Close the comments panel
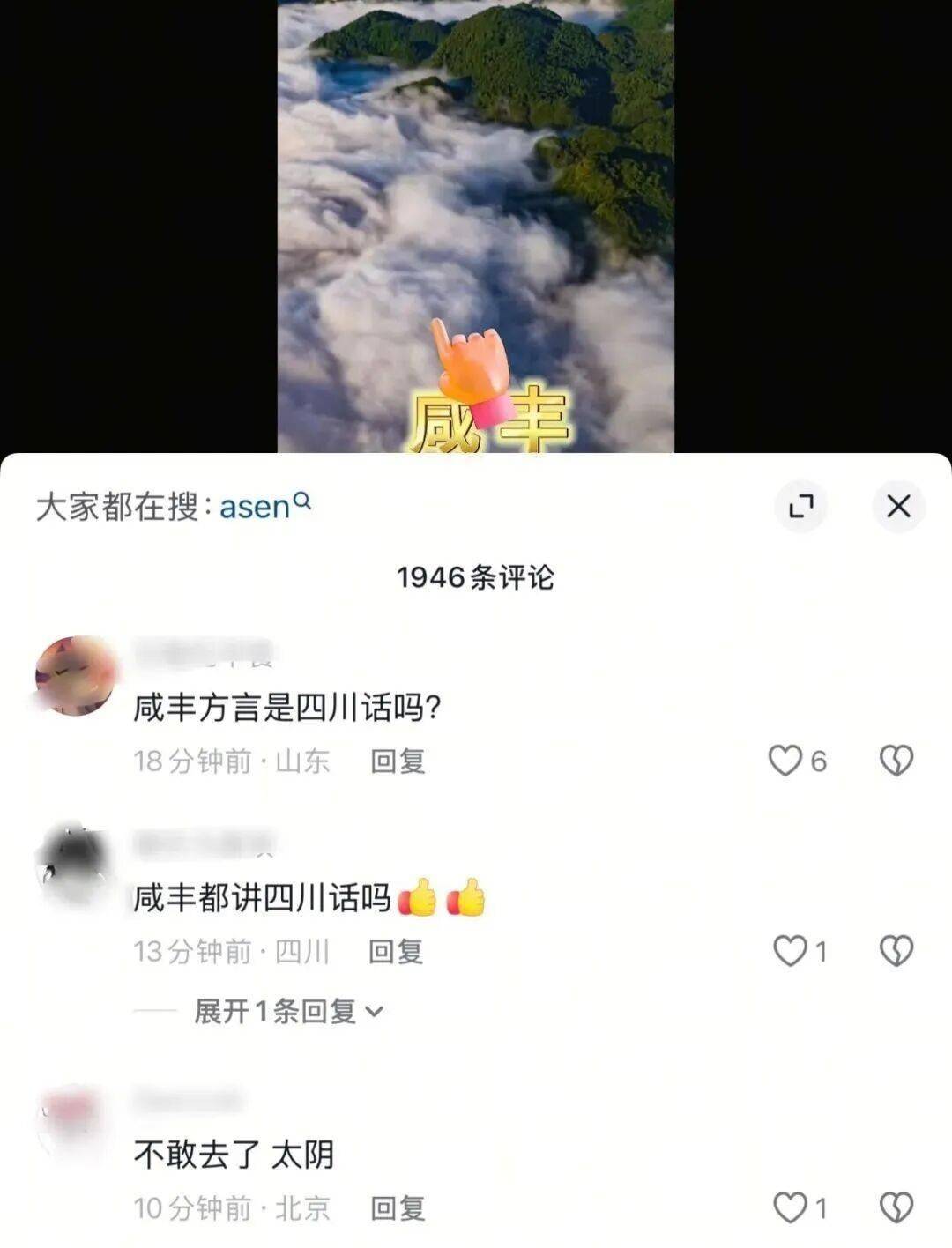Viewport: 952px width, 1248px height. point(897,506)
